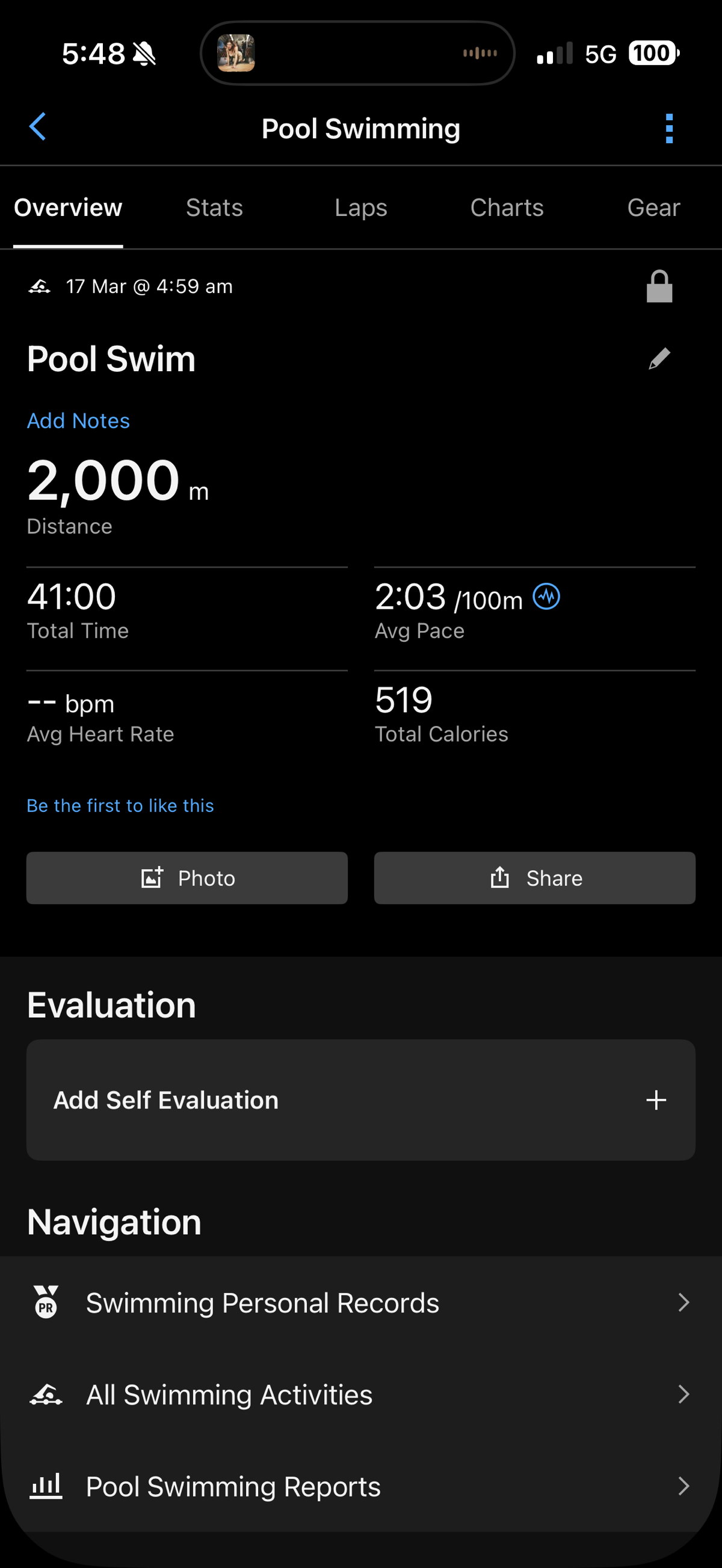
Task: Open Swimming Personal Records
Action: pyautogui.click(x=360, y=1303)
